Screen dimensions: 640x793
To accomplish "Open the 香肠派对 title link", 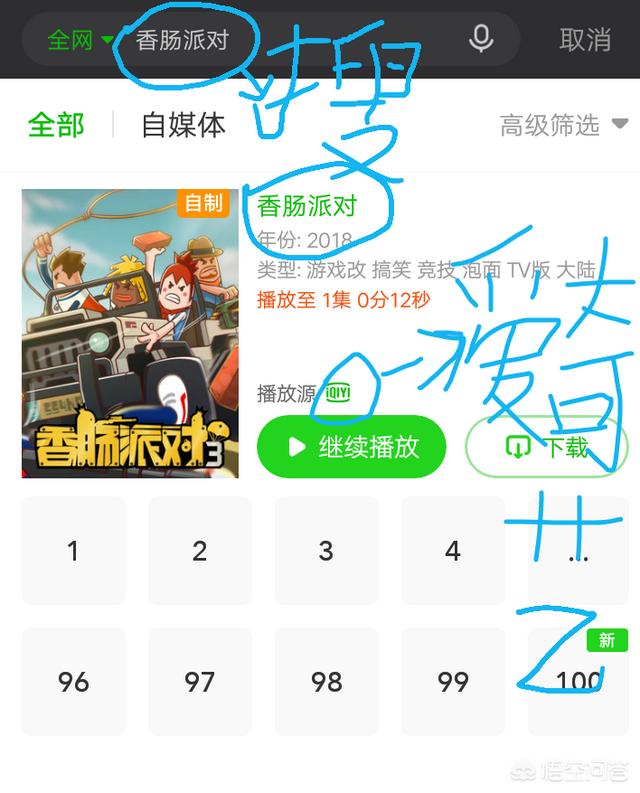I will [307, 206].
